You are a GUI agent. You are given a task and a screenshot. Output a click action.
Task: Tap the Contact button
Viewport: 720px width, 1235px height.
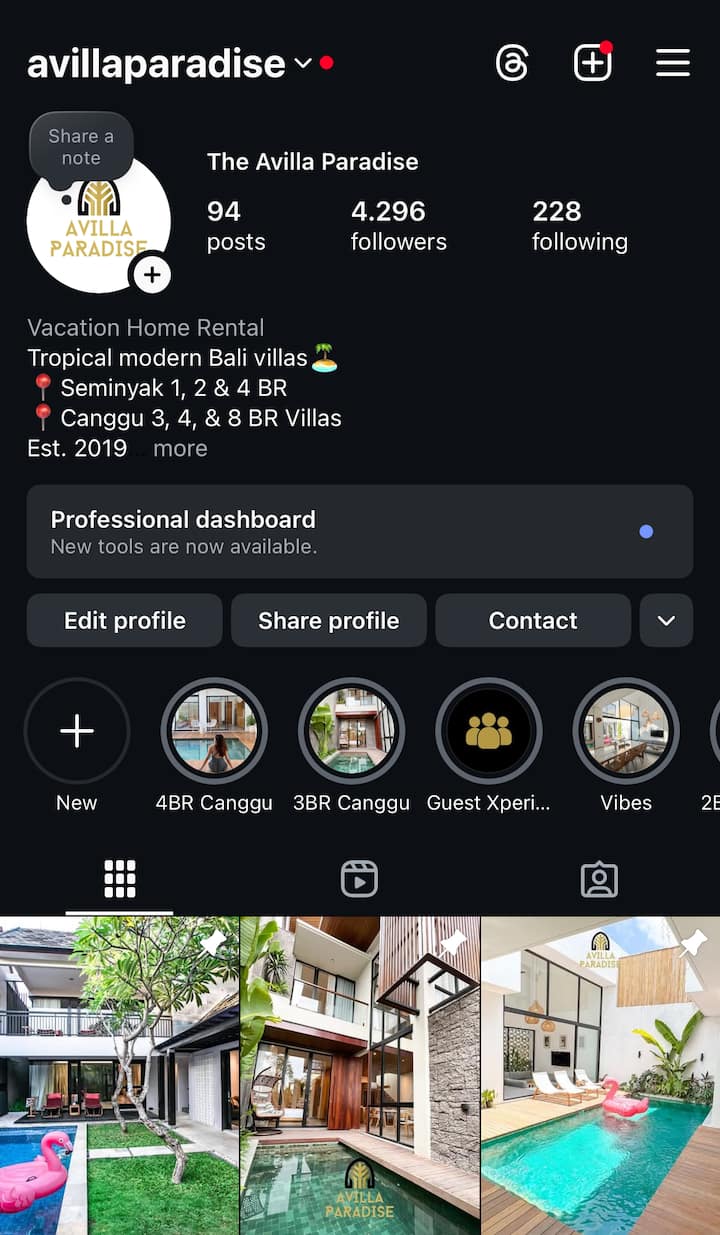click(533, 621)
